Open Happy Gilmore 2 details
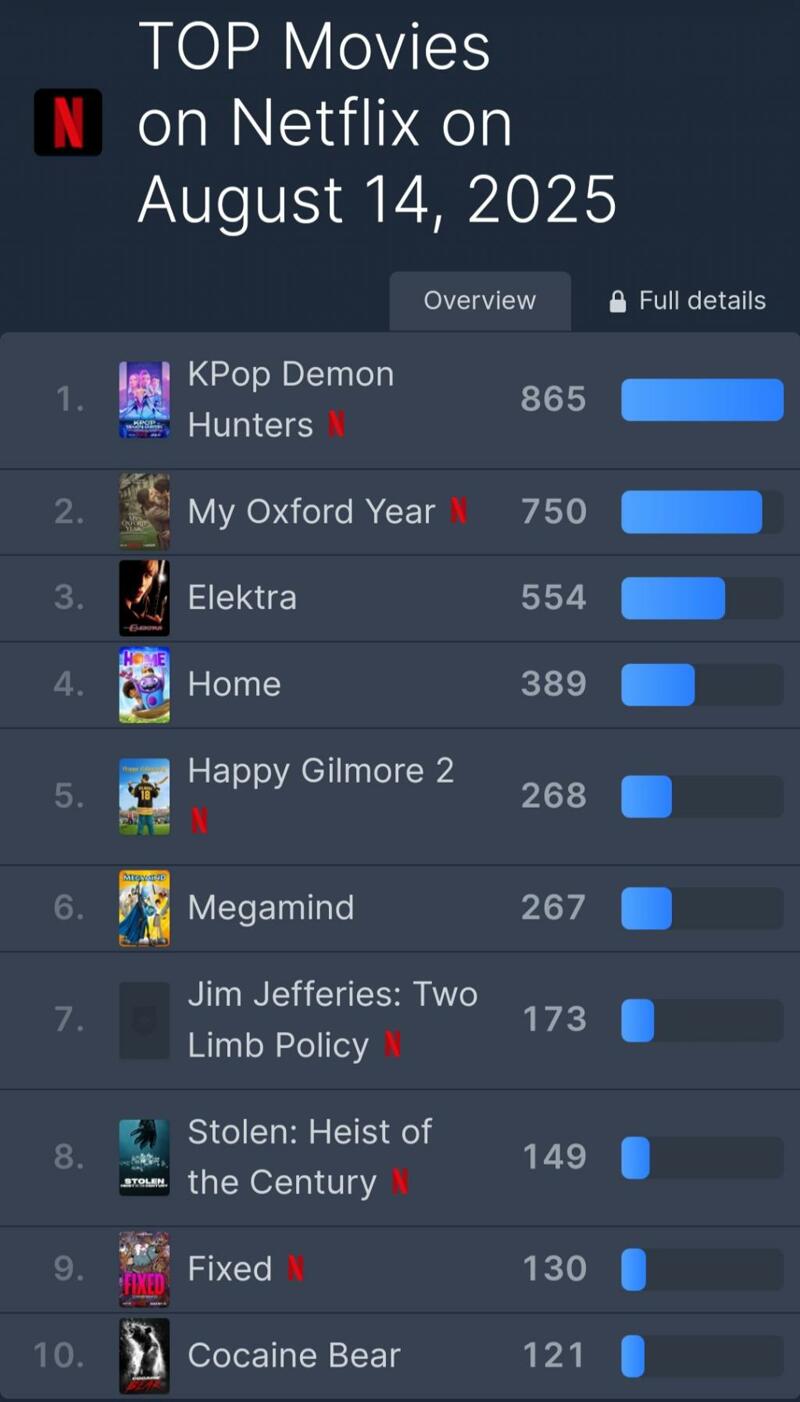 (320, 771)
